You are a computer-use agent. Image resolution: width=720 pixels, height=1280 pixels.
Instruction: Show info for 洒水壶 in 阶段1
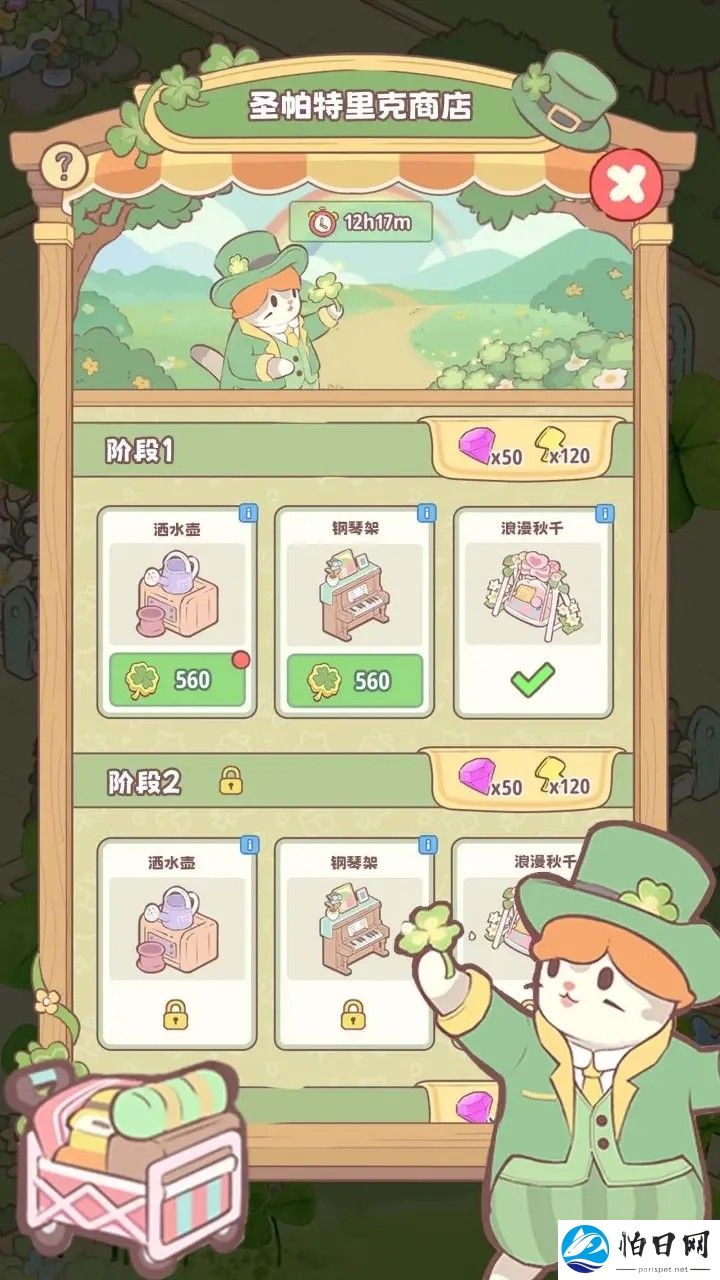click(247, 513)
